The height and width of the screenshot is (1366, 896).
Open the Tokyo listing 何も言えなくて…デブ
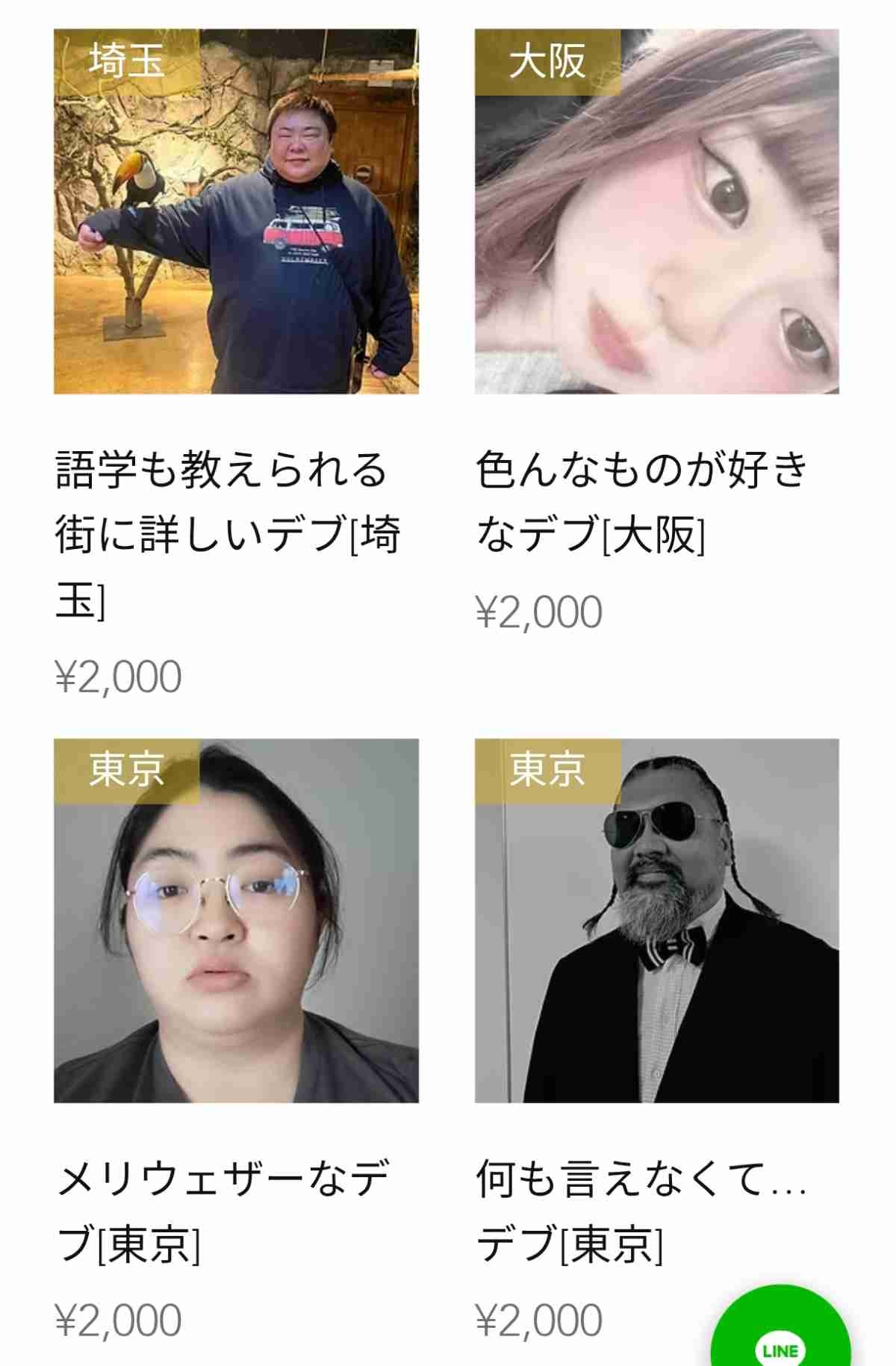click(x=656, y=920)
